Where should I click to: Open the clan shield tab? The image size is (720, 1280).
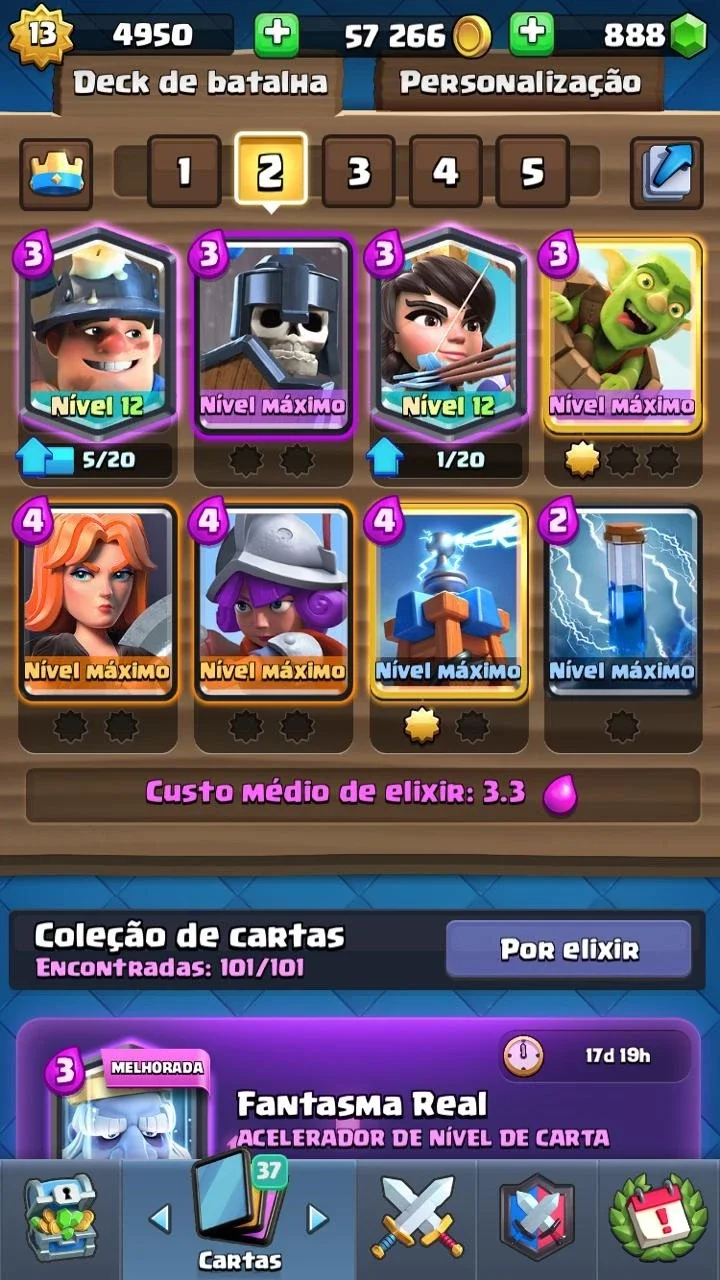click(x=537, y=1218)
